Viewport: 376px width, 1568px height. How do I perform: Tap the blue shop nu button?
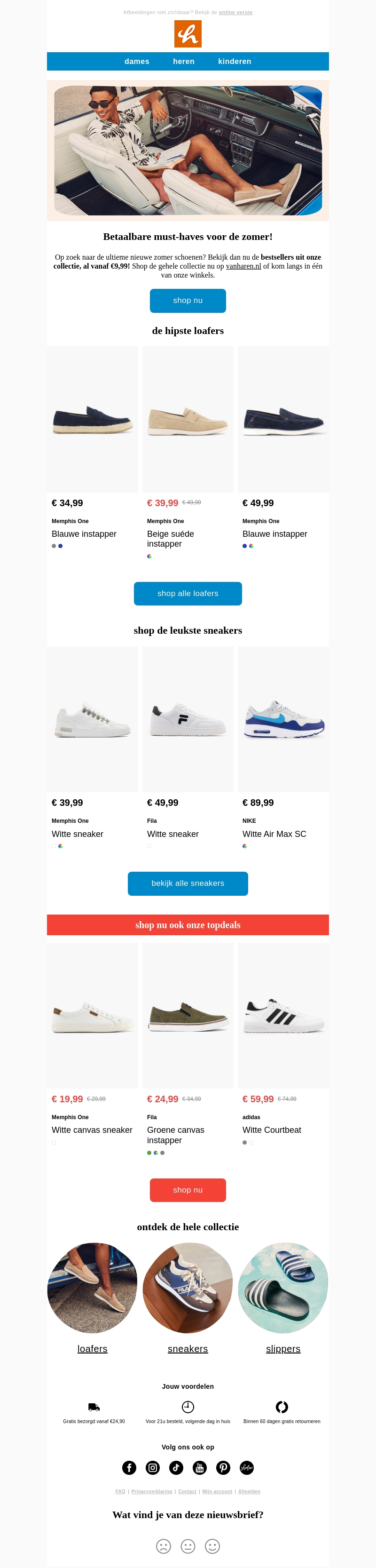[188, 301]
